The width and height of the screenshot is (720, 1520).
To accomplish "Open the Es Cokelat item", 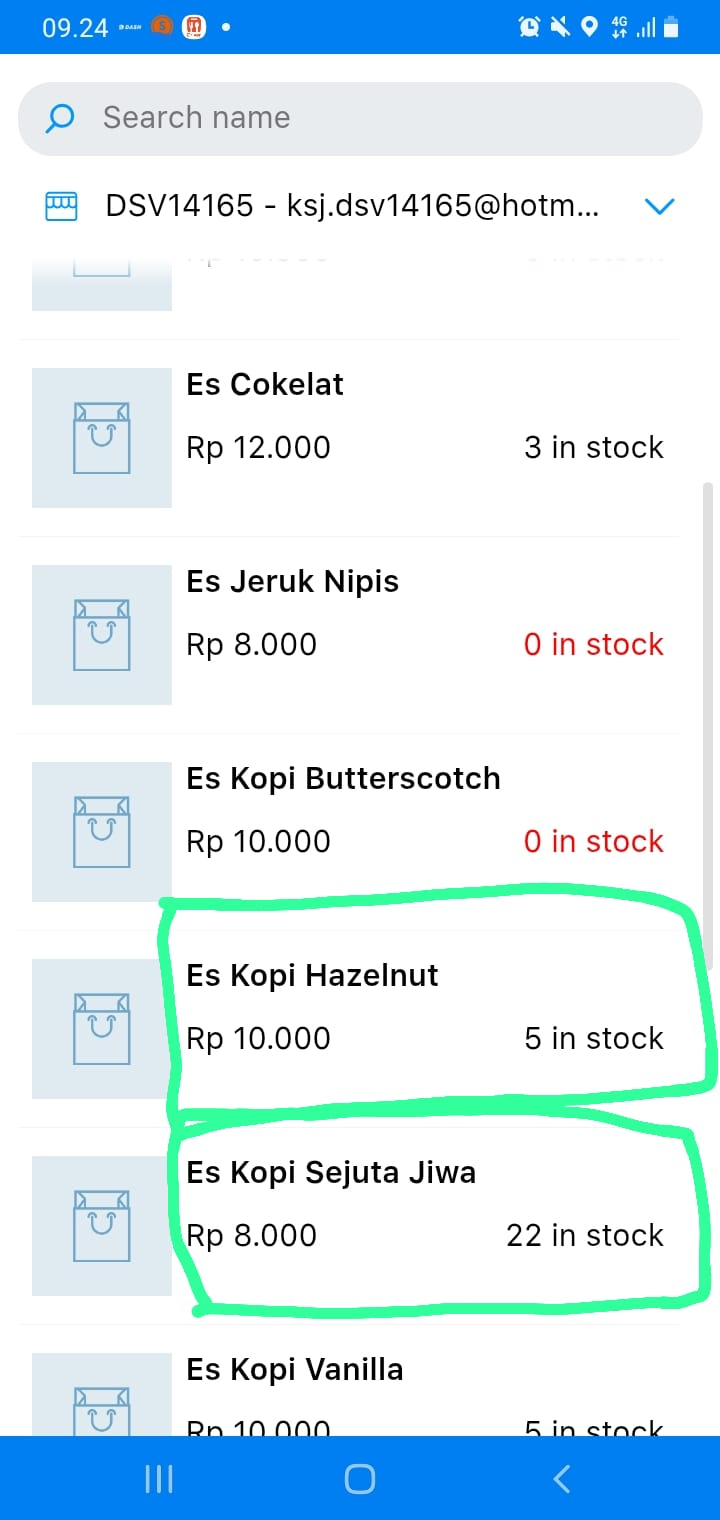I will pyautogui.click(x=350, y=438).
